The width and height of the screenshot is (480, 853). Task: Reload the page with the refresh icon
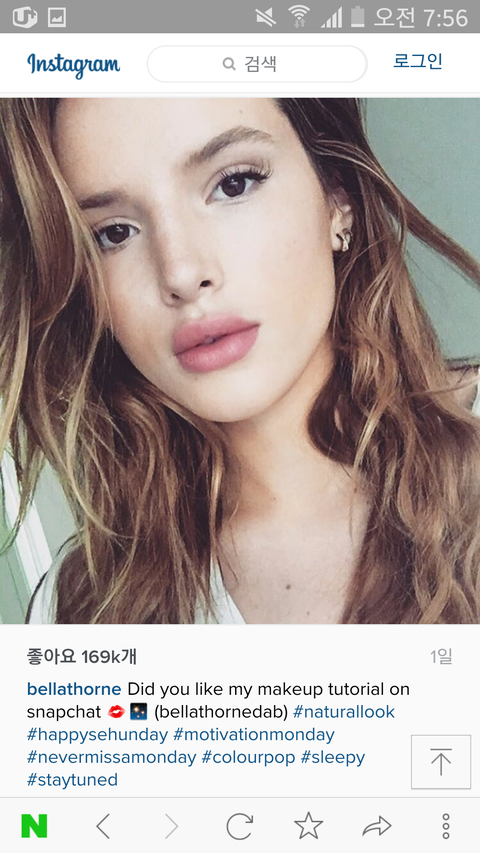pyautogui.click(x=240, y=826)
